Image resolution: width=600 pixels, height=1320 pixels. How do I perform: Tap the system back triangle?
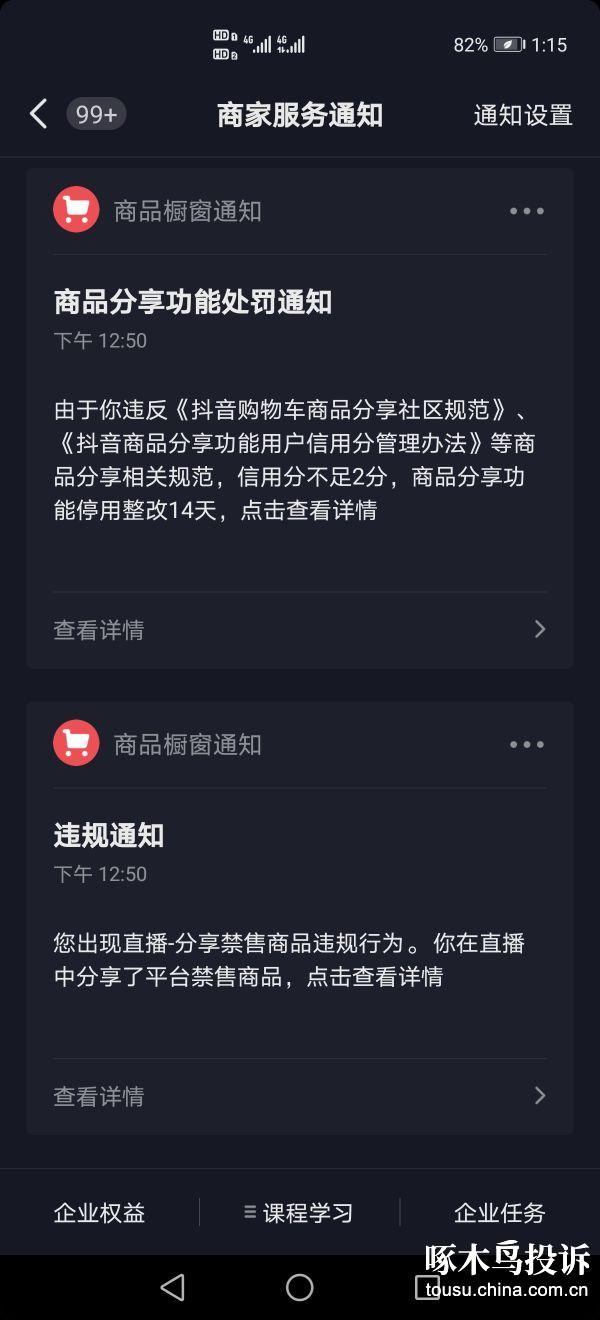click(x=173, y=1287)
